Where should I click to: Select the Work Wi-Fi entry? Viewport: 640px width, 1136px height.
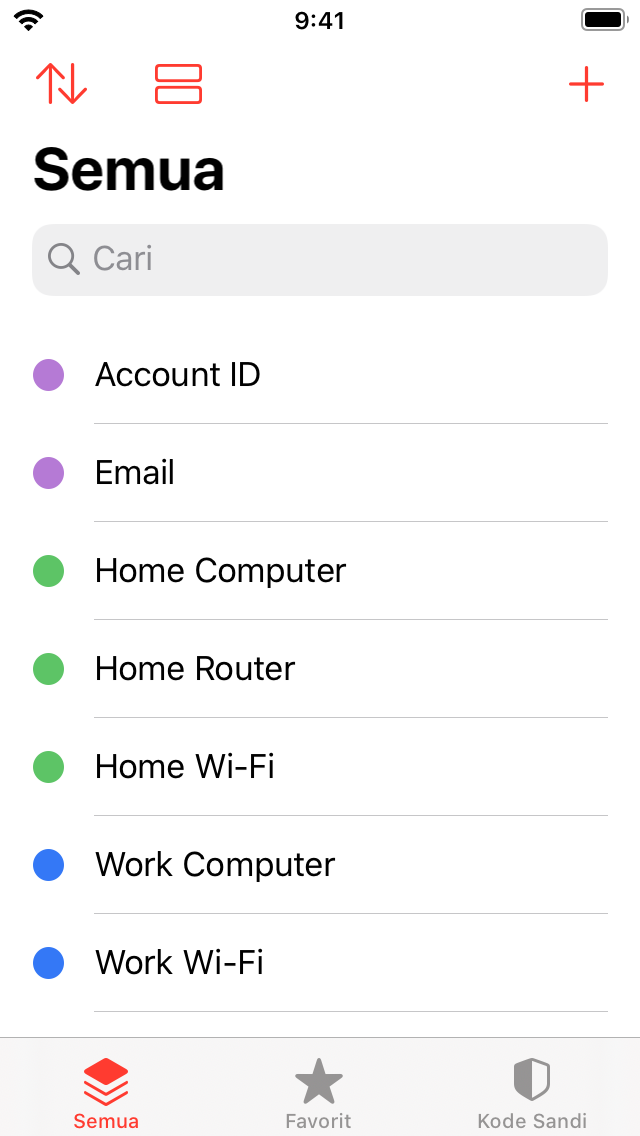(320, 963)
